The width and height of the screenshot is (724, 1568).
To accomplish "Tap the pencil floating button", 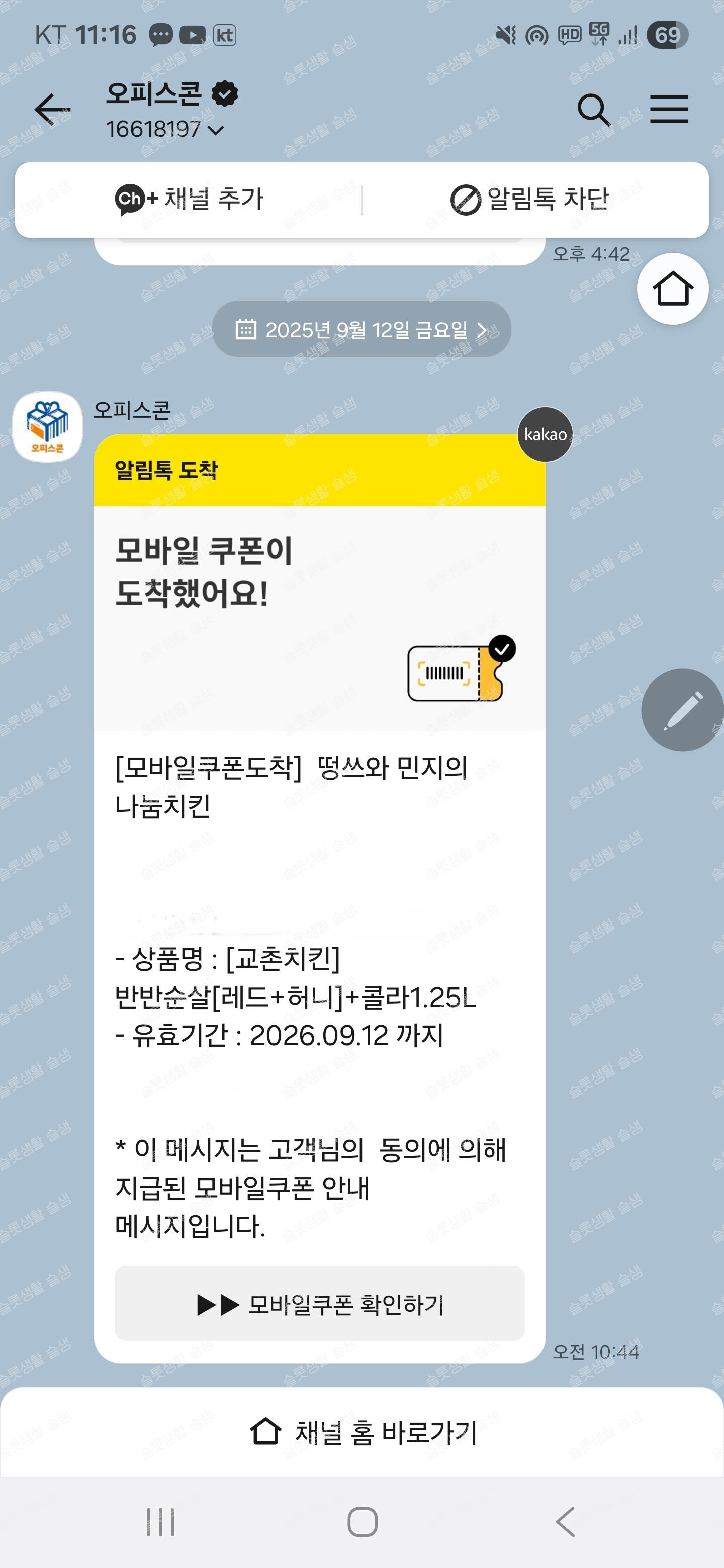I will point(682,710).
